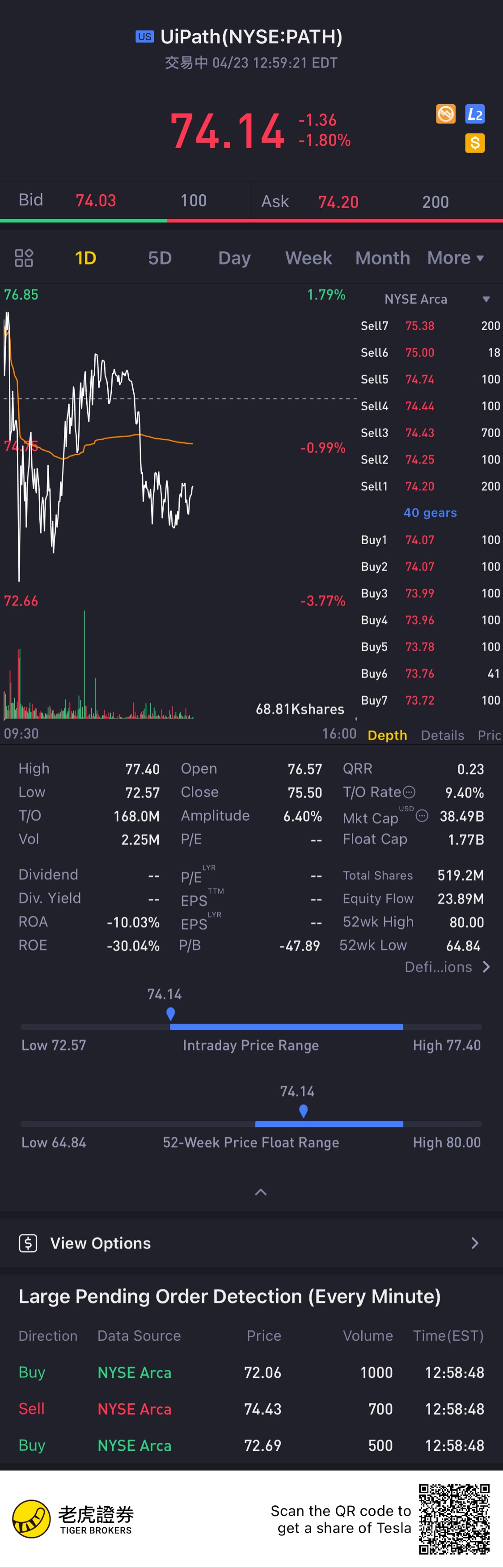Switch to the Details tab
The height and width of the screenshot is (1568, 503).
pyautogui.click(x=442, y=735)
